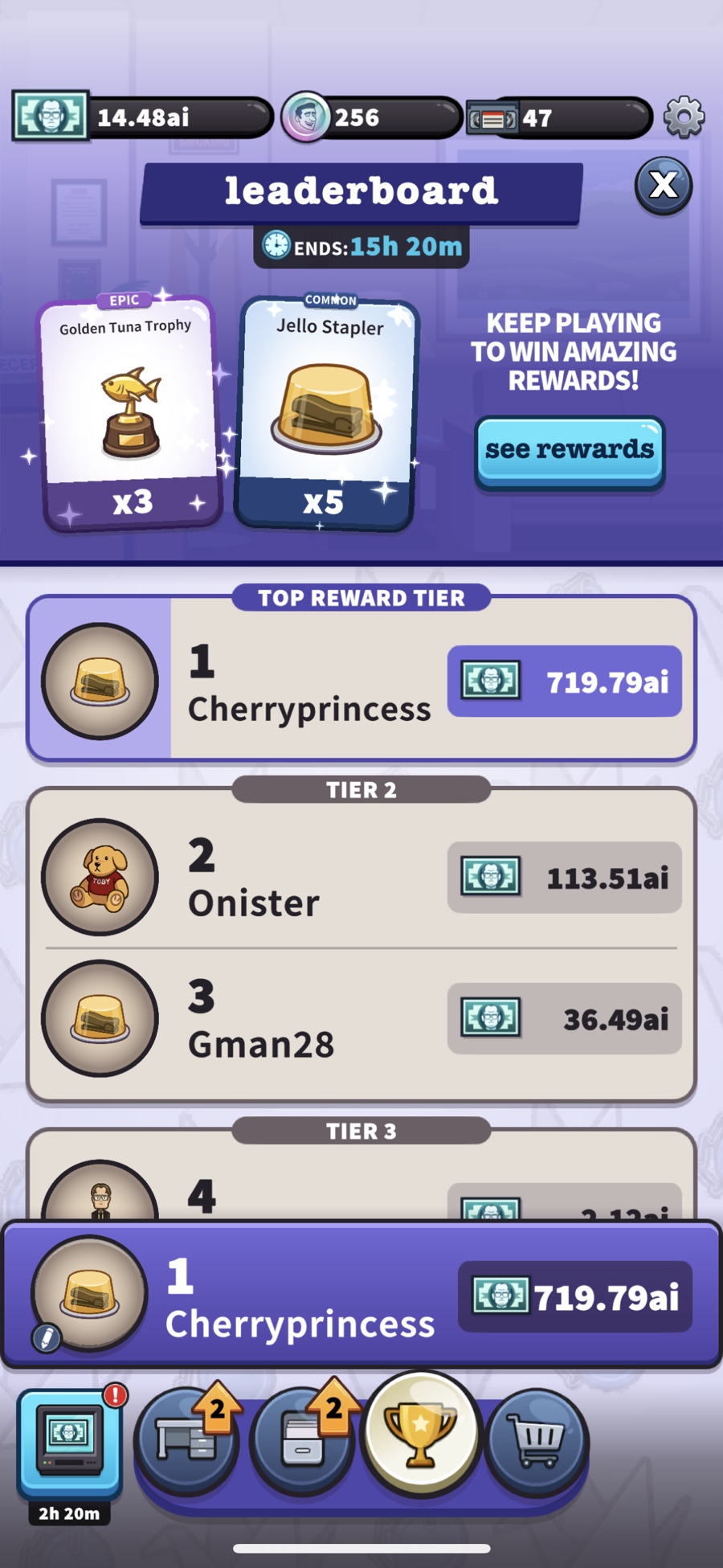Tap the see rewards button
The image size is (723, 1568).
click(x=569, y=450)
